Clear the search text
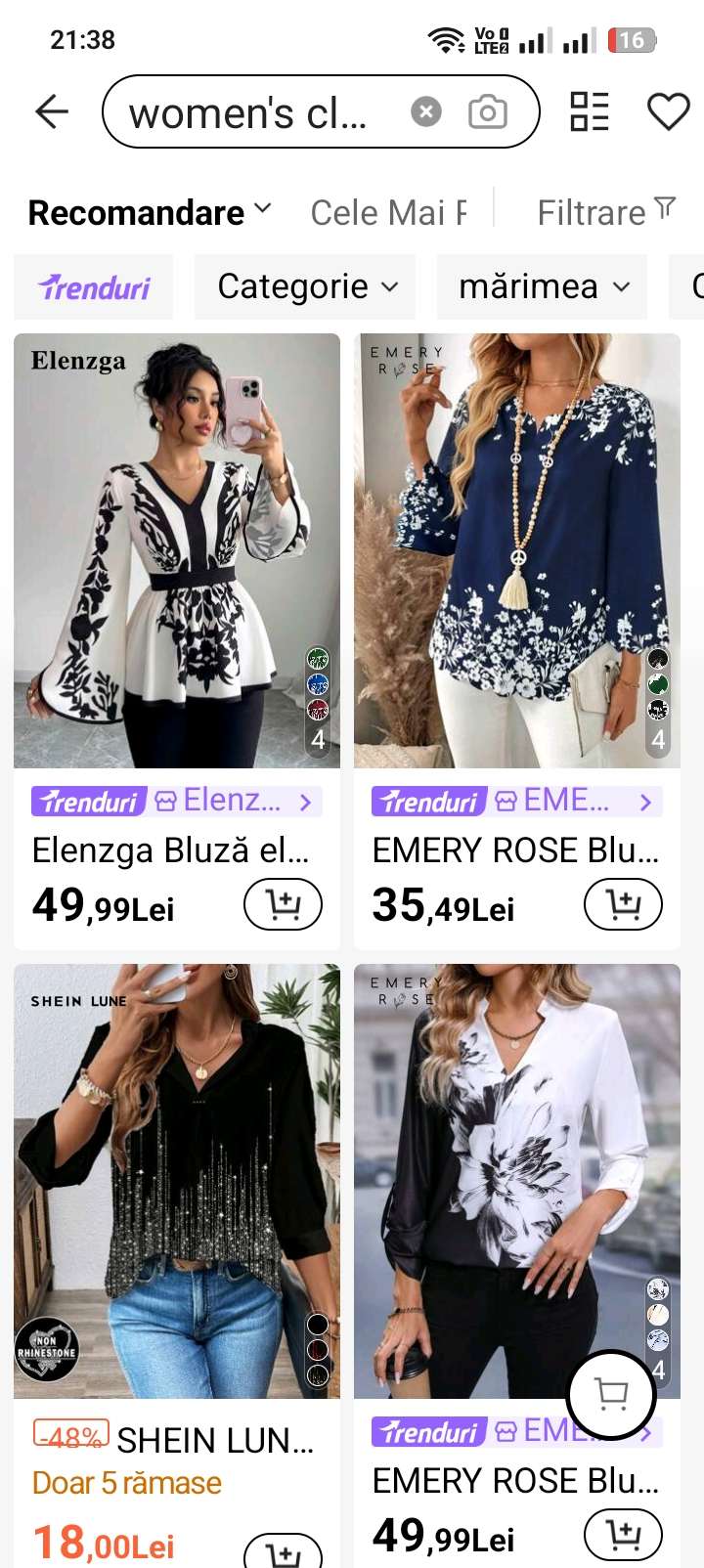The image size is (704, 1568). [x=426, y=112]
